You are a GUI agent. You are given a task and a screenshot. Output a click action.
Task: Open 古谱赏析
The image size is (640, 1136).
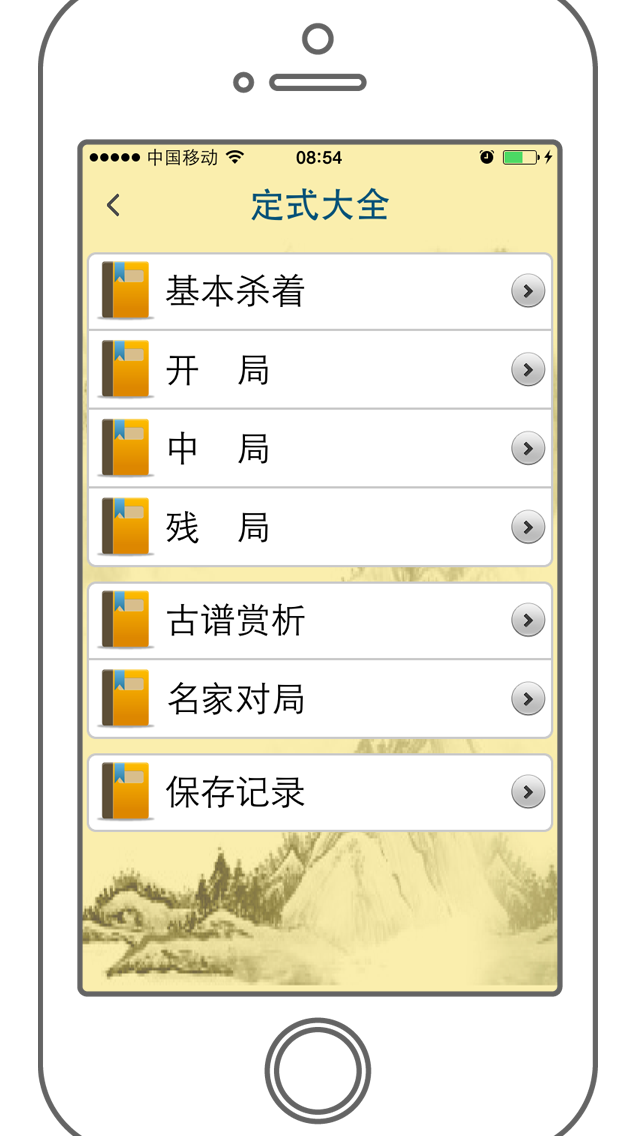tap(320, 621)
